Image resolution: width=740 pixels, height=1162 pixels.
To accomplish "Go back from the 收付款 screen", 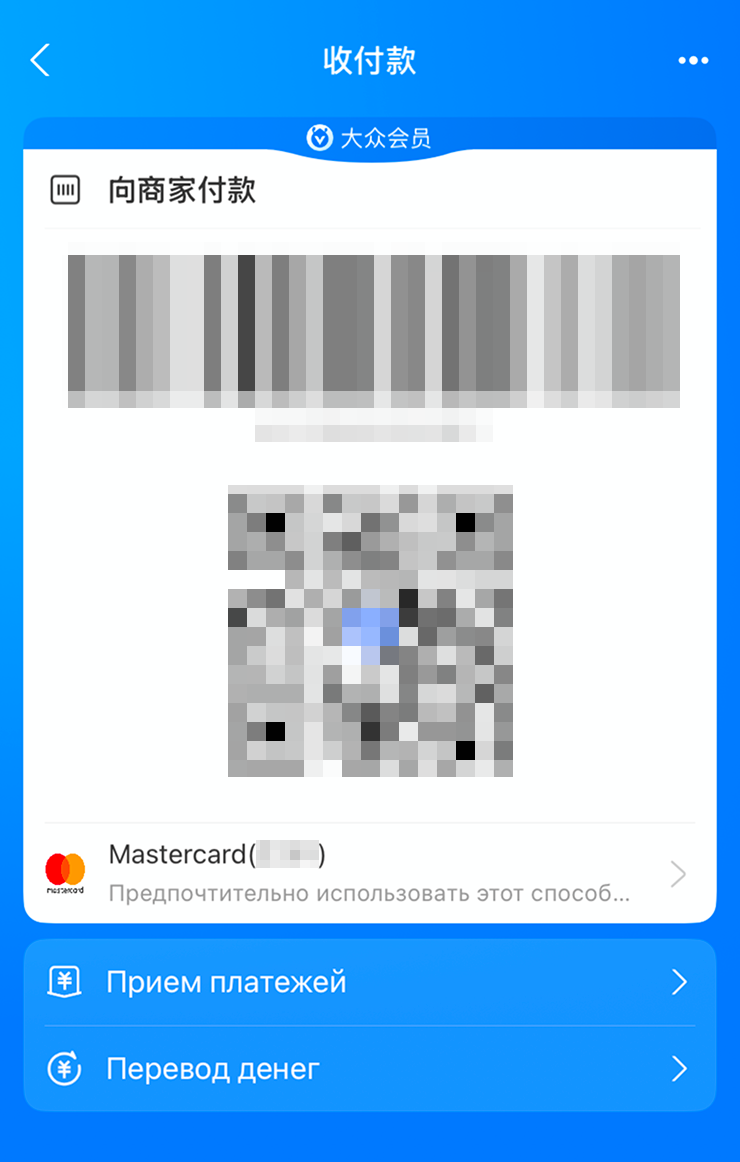I will 40,61.
